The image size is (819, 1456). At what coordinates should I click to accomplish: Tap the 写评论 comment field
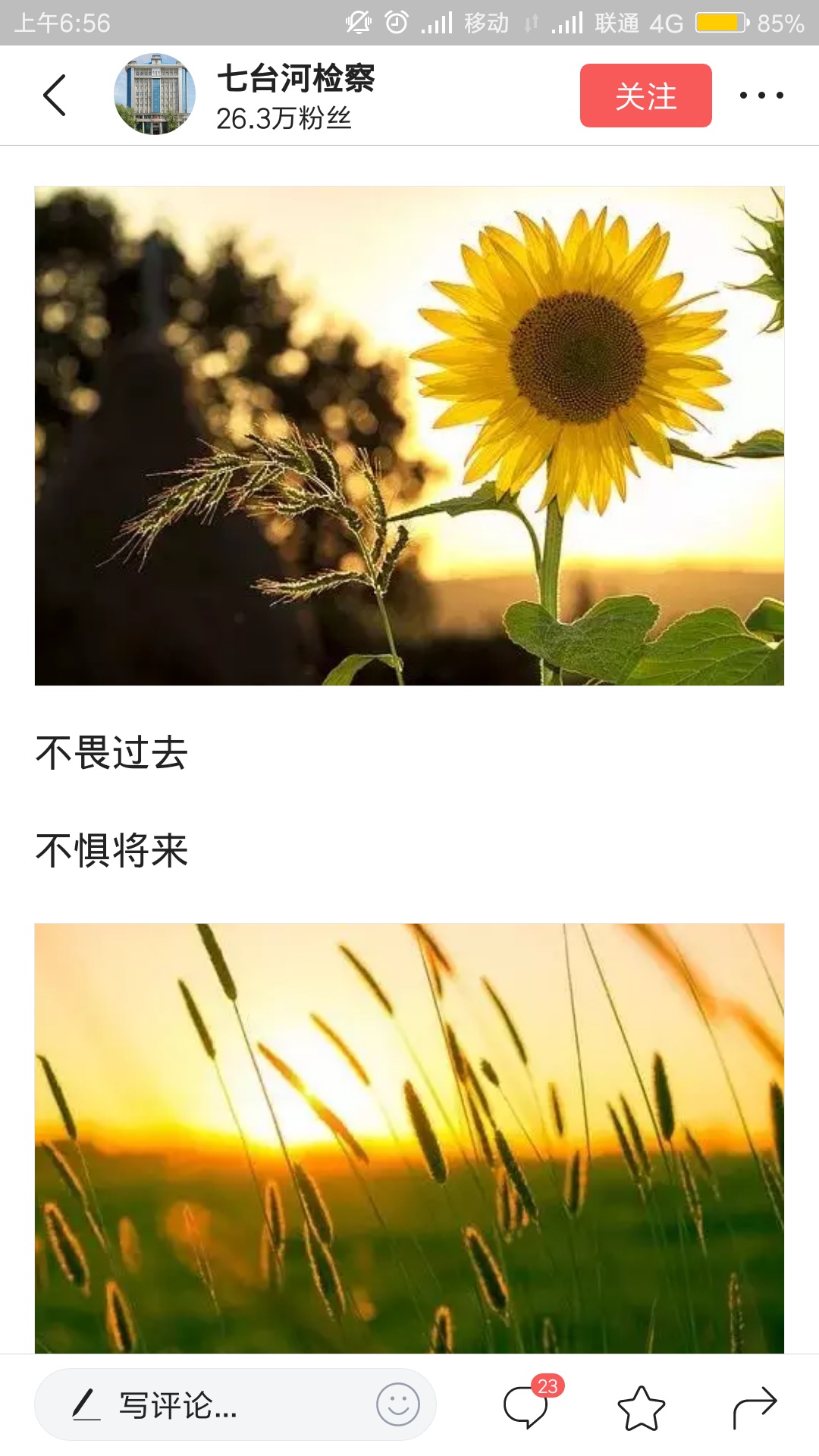tap(235, 1404)
